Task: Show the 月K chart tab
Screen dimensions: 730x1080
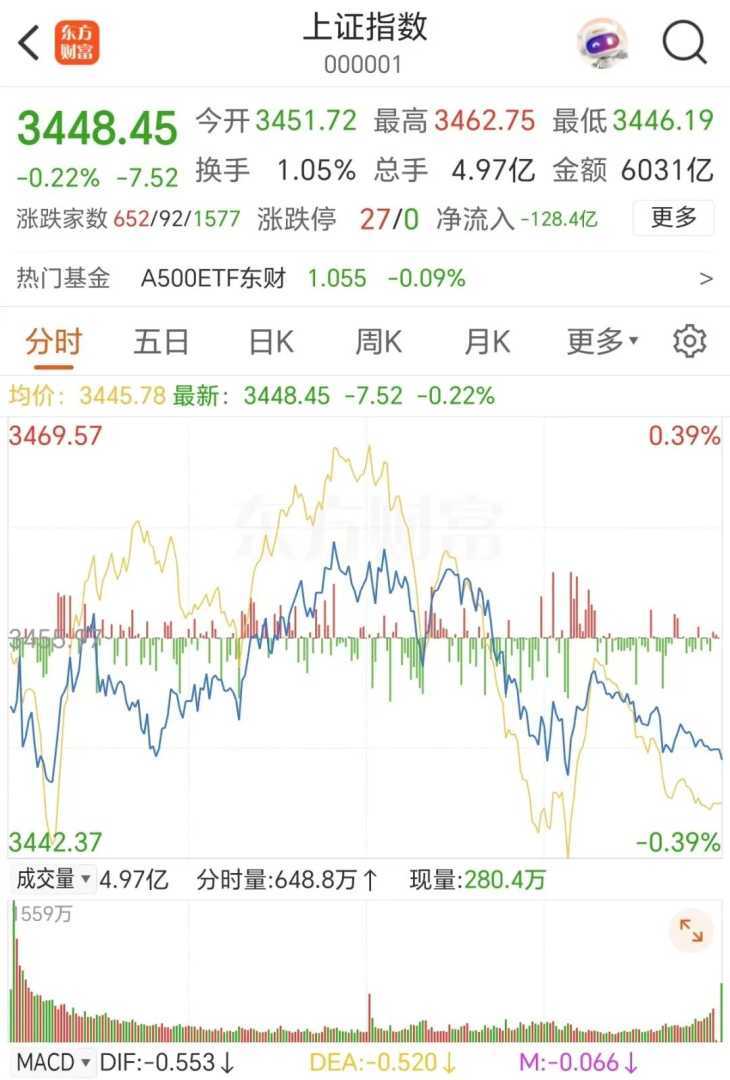Action: pyautogui.click(x=487, y=342)
